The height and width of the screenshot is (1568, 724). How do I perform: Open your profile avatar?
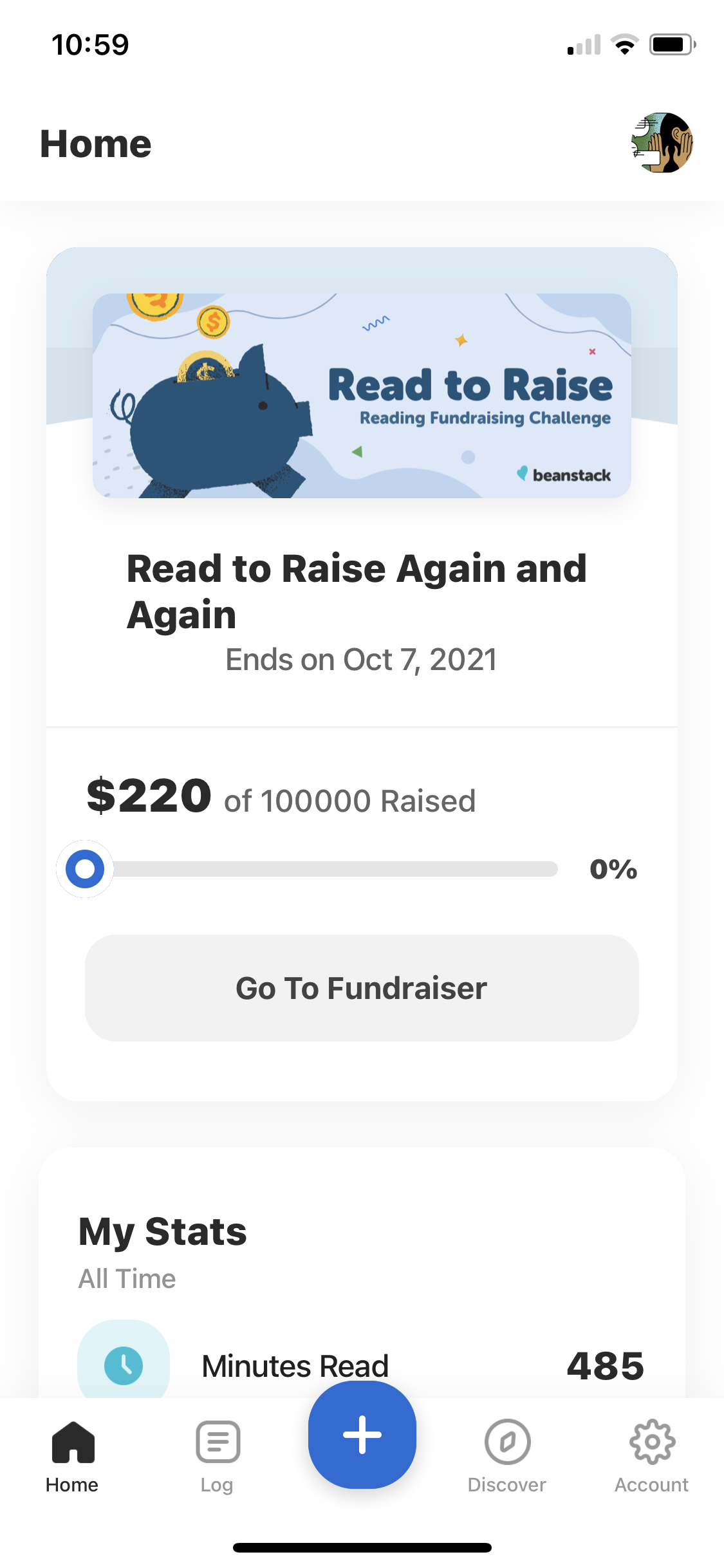(662, 143)
